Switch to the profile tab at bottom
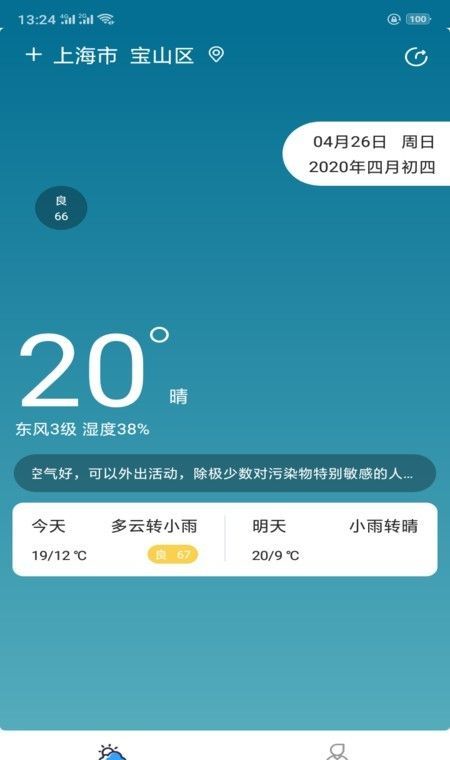The width and height of the screenshot is (450, 760). point(338,751)
